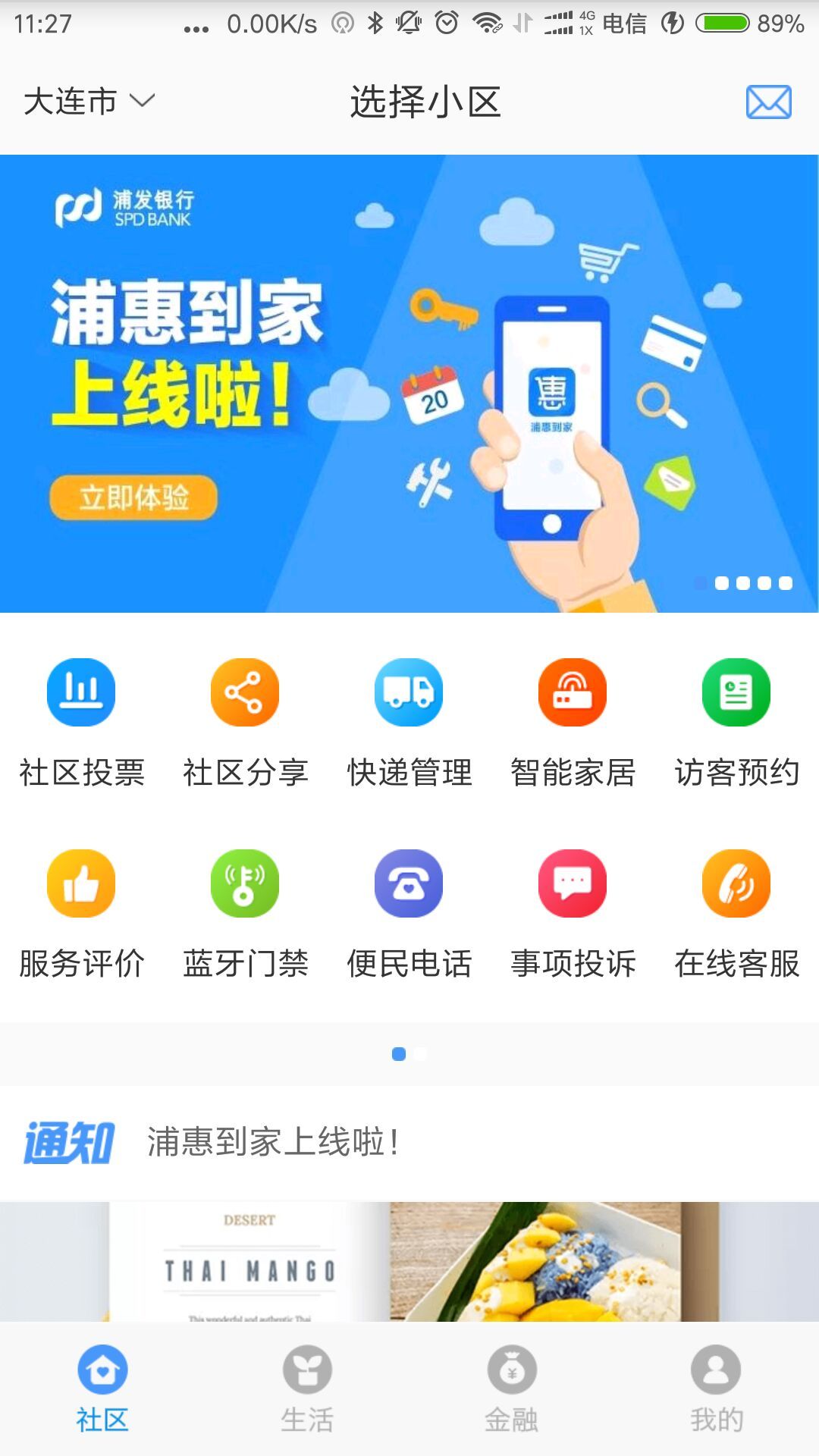
Task: Open the Thai Mango dessert card
Action: tap(409, 1262)
